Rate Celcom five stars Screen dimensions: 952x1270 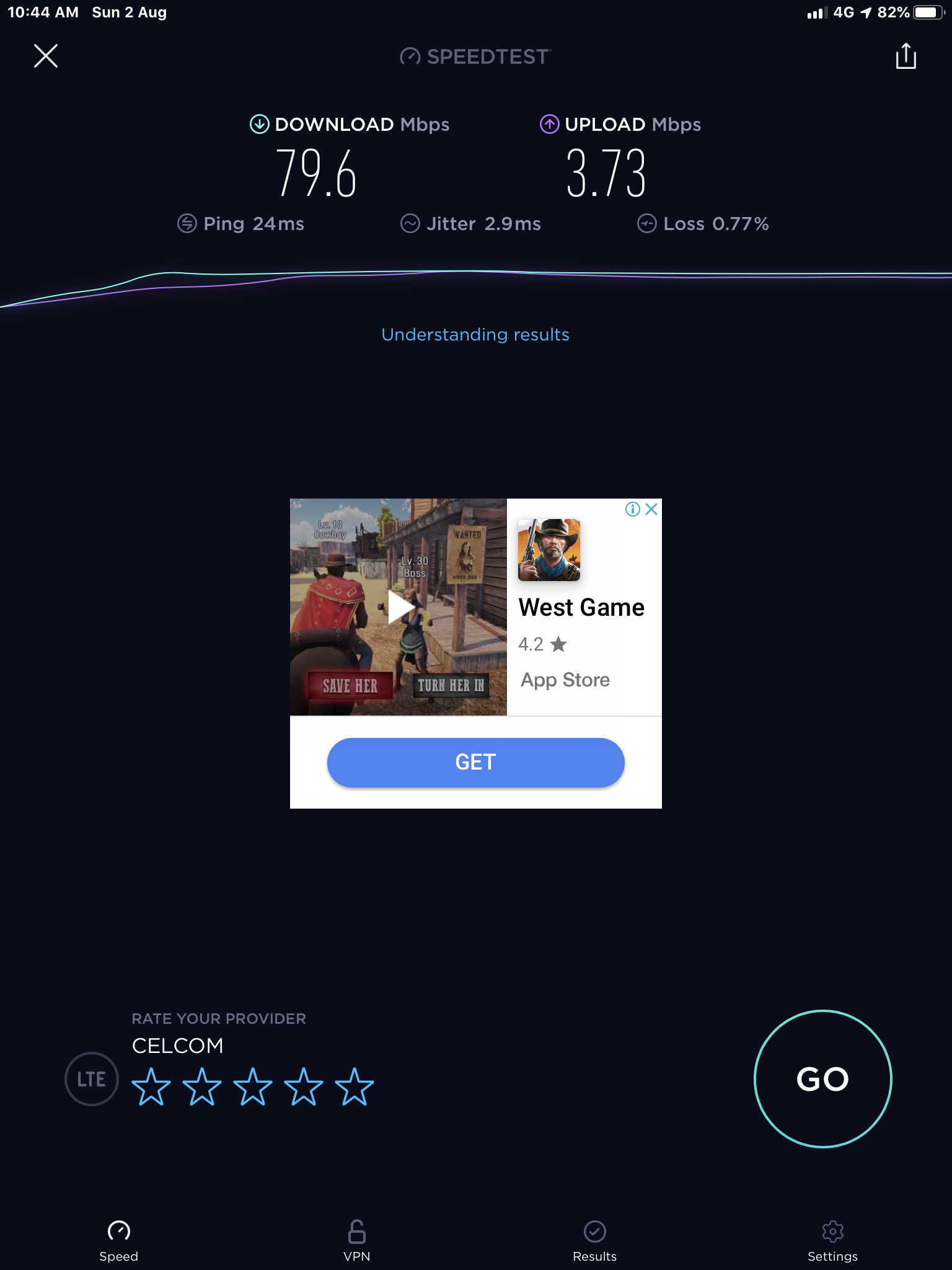(354, 1086)
